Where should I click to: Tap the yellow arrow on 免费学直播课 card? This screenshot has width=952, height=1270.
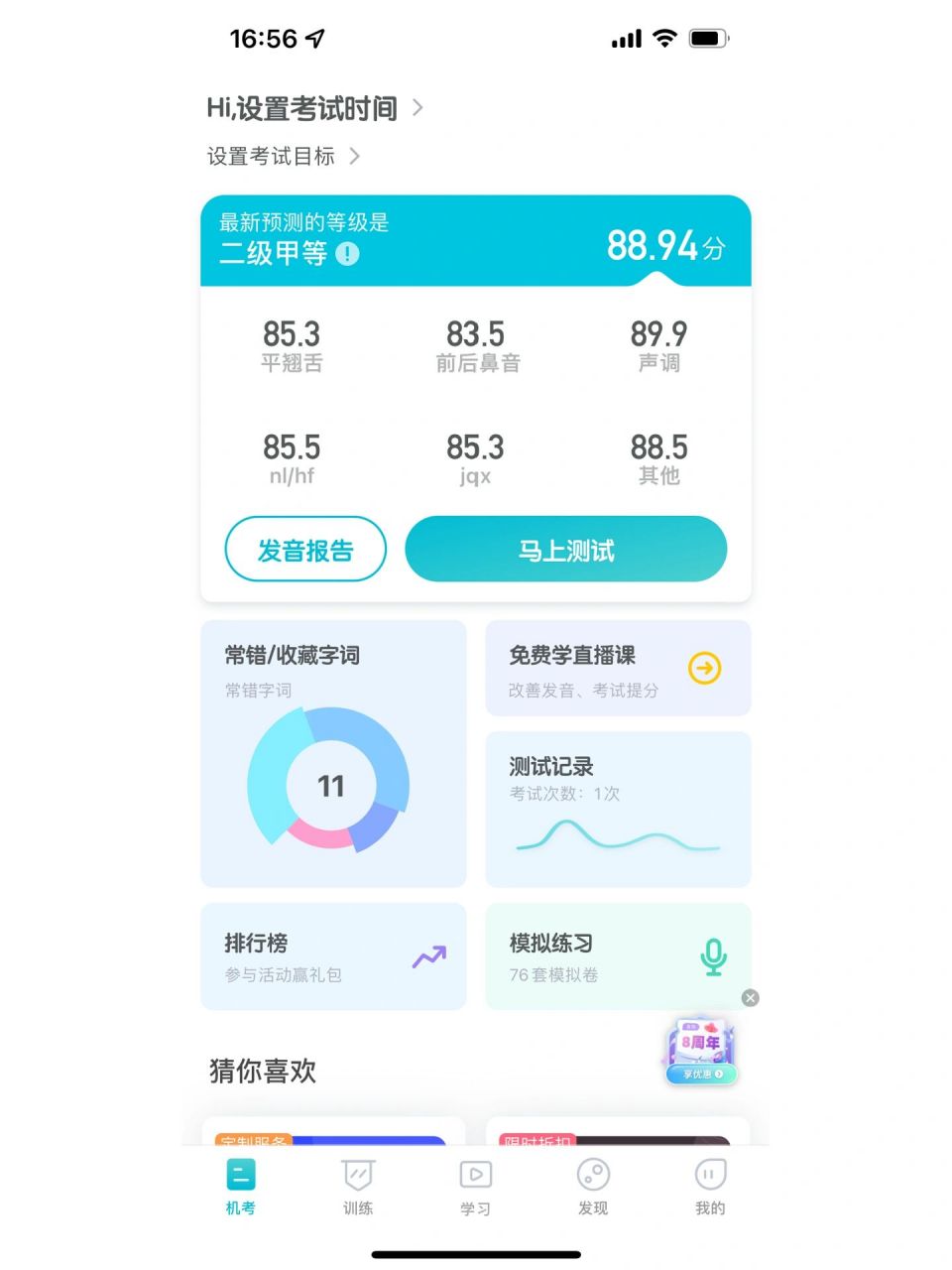point(704,669)
